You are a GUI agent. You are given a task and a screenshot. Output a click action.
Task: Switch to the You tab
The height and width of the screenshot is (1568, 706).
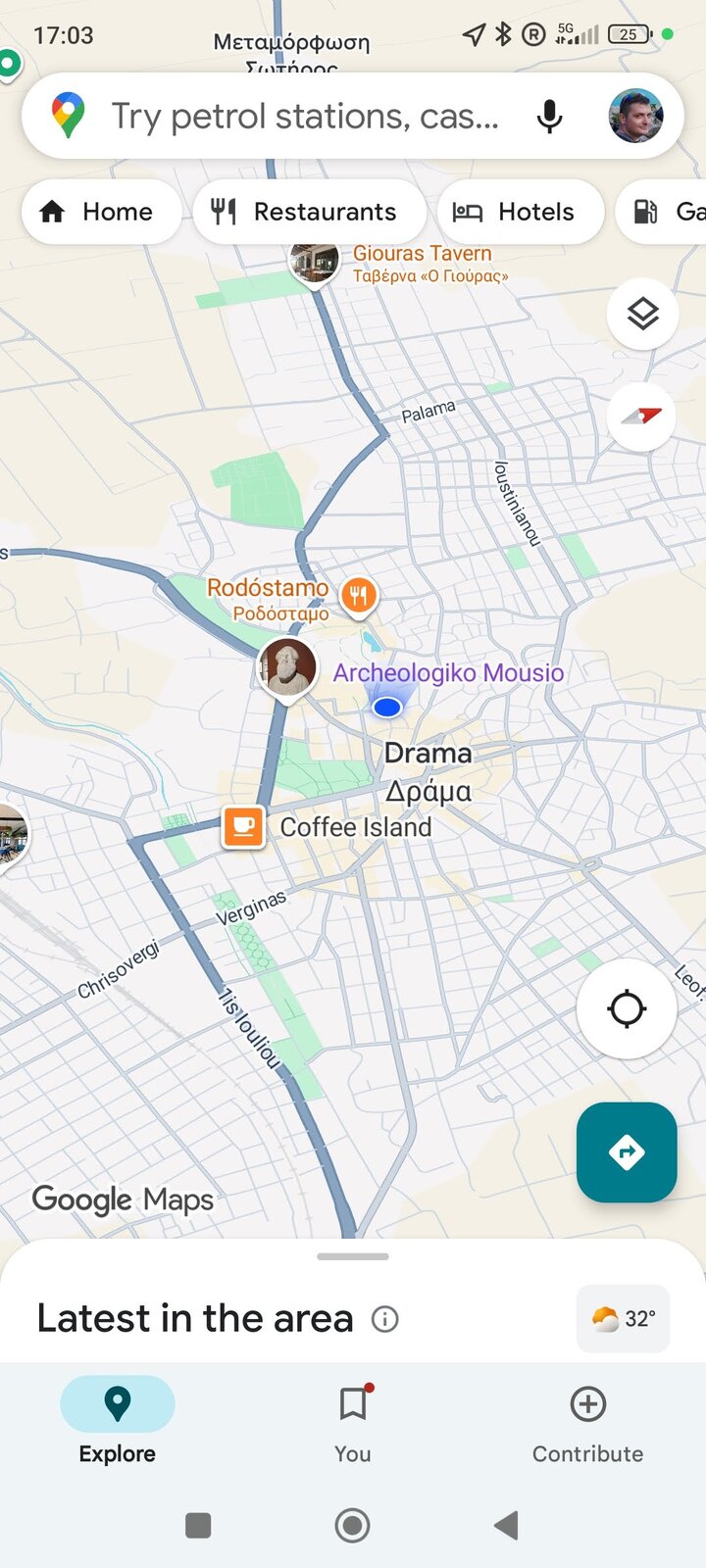pyautogui.click(x=353, y=1423)
